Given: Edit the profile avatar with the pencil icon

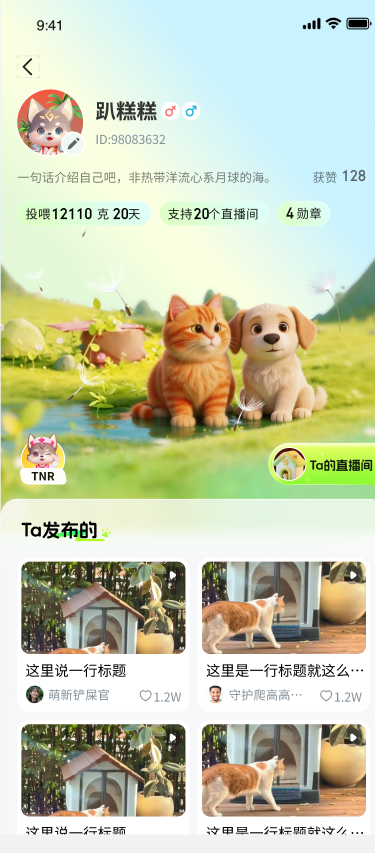Looking at the screenshot, I should pyautogui.click(x=73, y=144).
